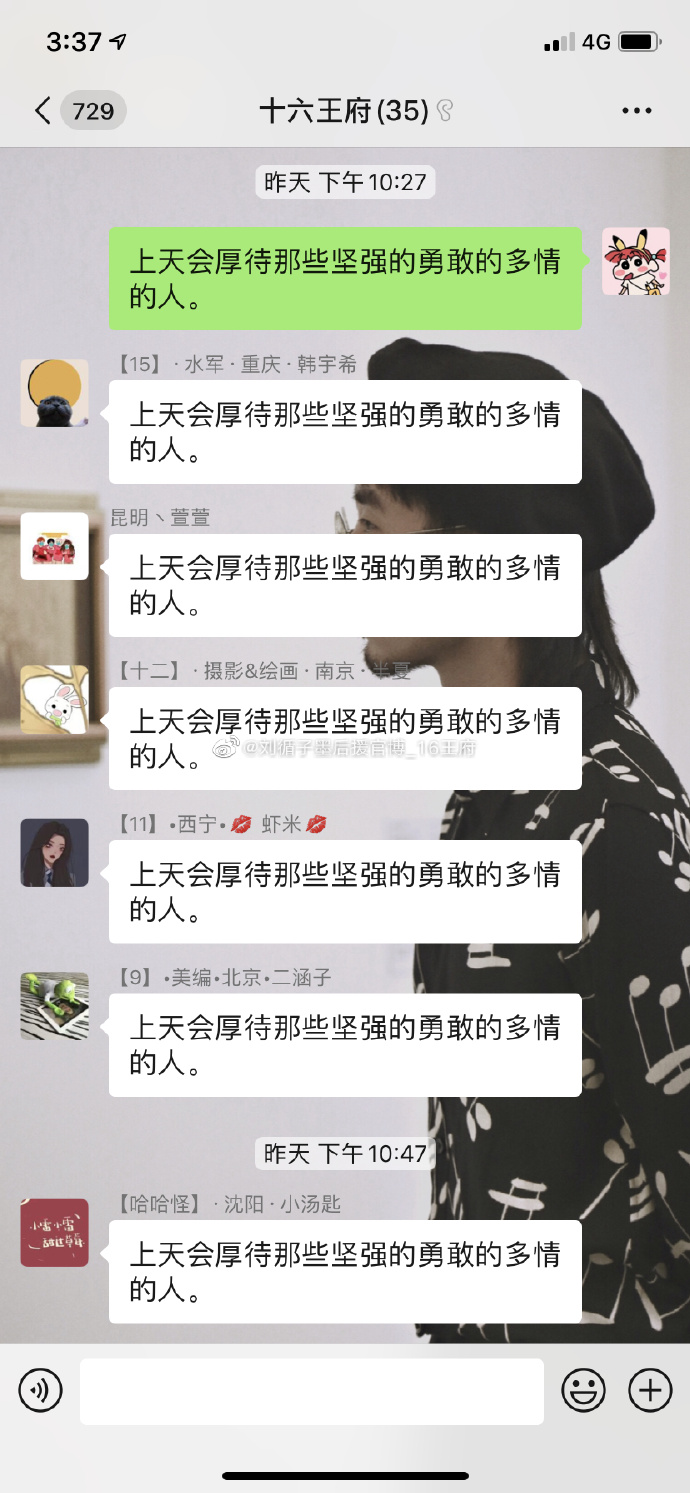View profile of 韩宇希 via avatar
The width and height of the screenshot is (690, 1493).
pos(55,393)
